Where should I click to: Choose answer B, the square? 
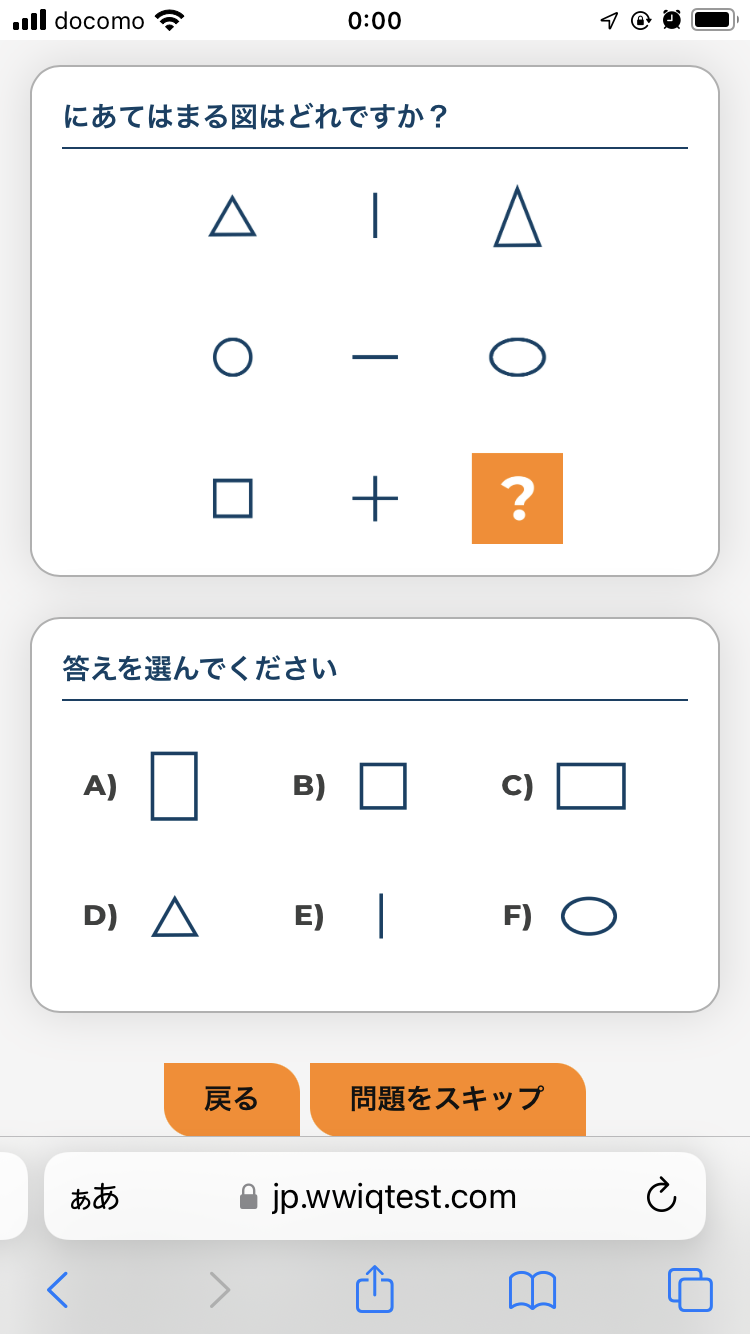383,786
